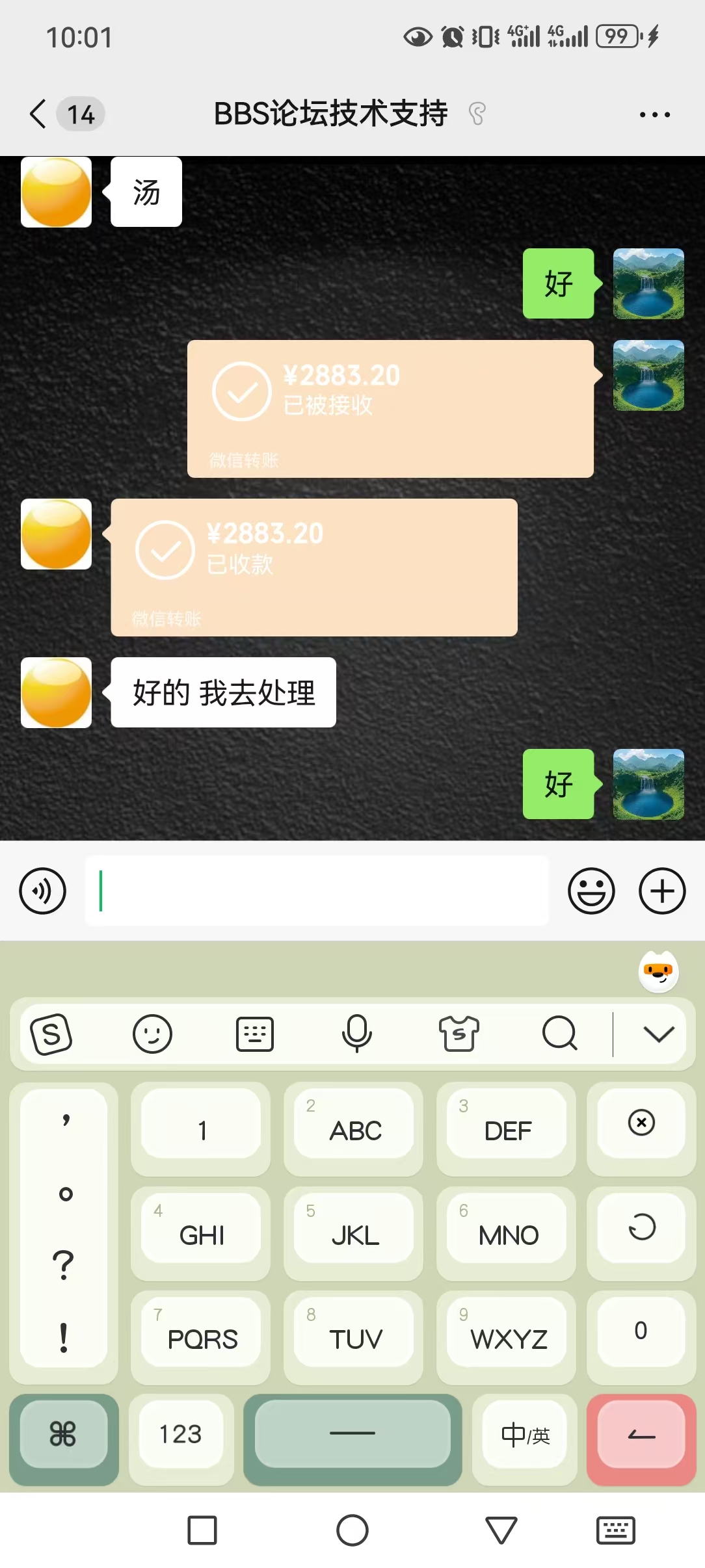Screen dimensions: 705x1568
Task: Open the keyboard skin shirt icon
Action: (x=459, y=1034)
